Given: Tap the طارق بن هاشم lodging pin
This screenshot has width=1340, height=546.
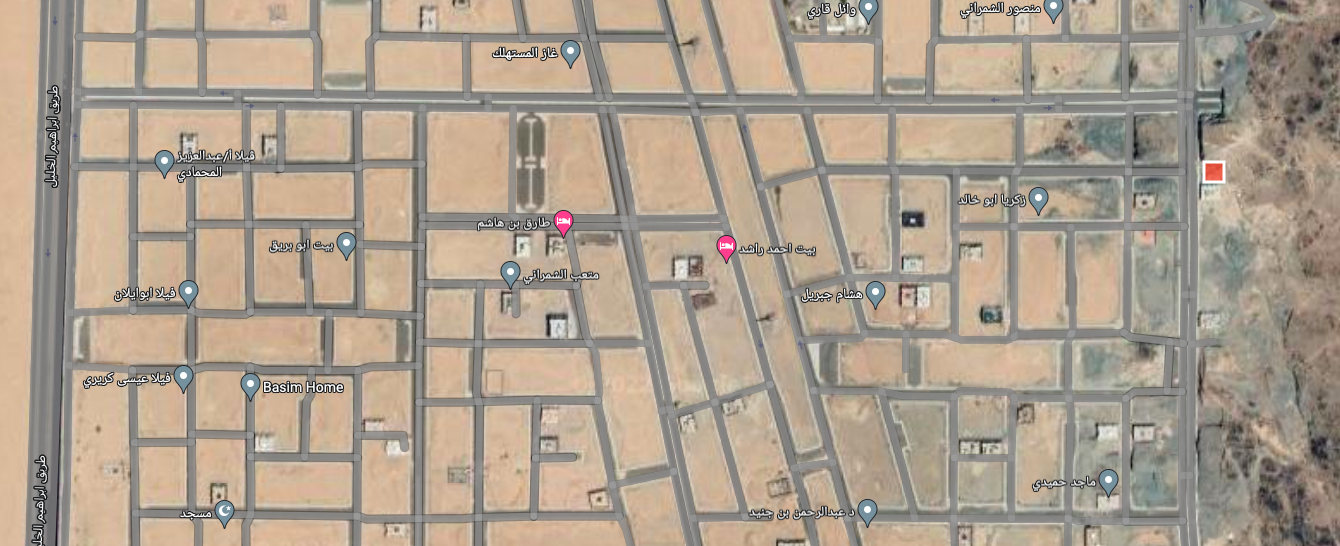Looking at the screenshot, I should tap(563, 222).
